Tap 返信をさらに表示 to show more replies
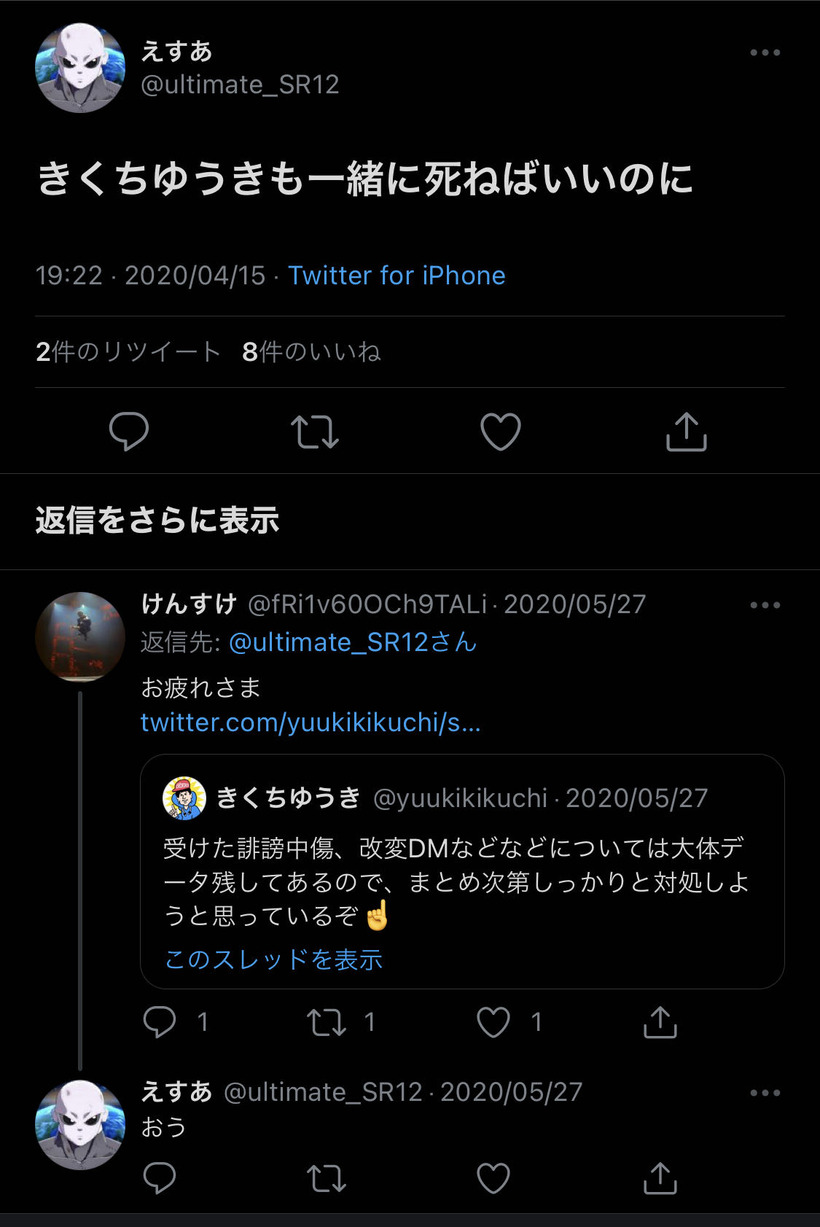The image size is (820, 1227). 157,520
